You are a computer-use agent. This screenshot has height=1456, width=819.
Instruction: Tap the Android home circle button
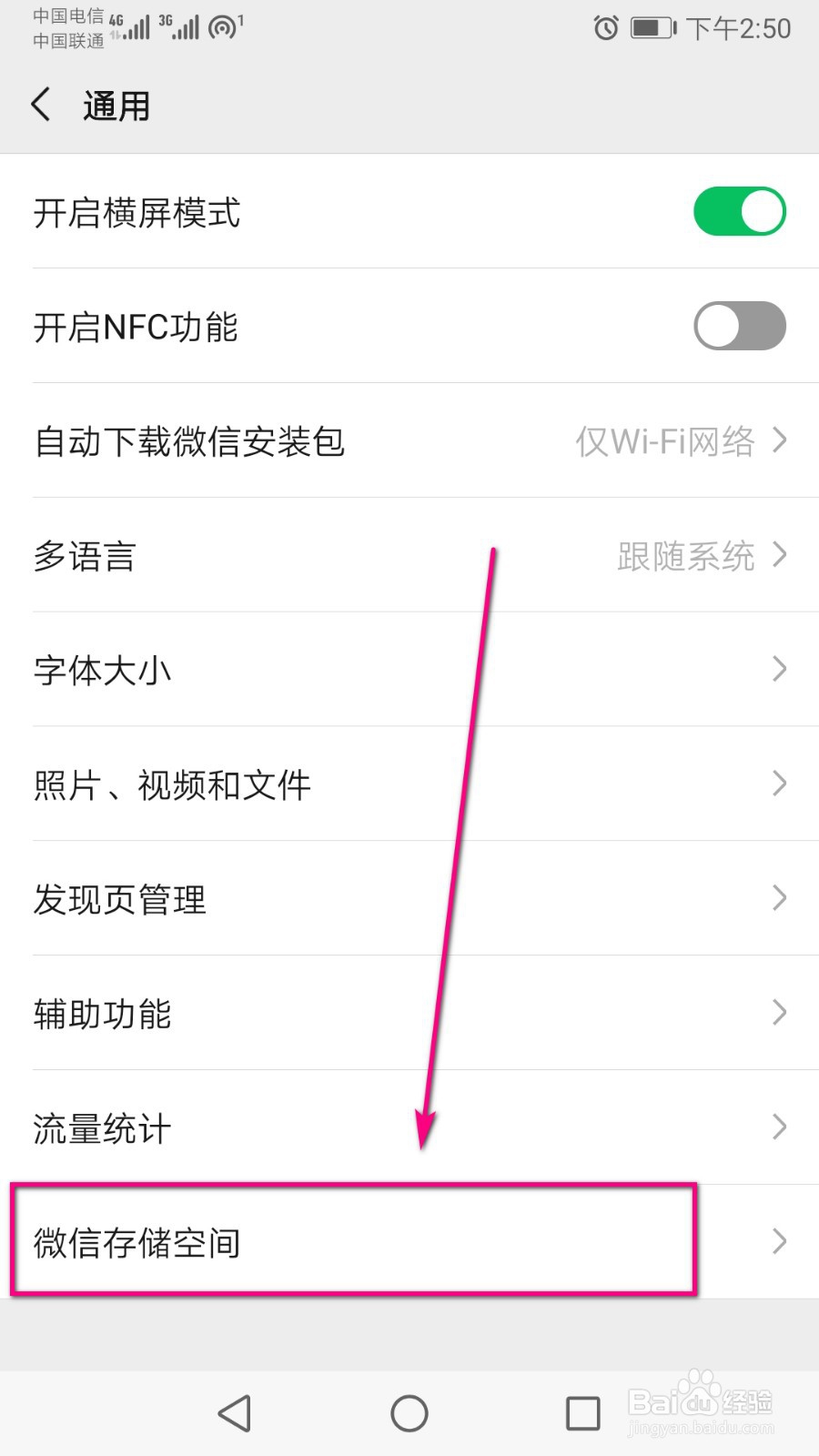409,1413
